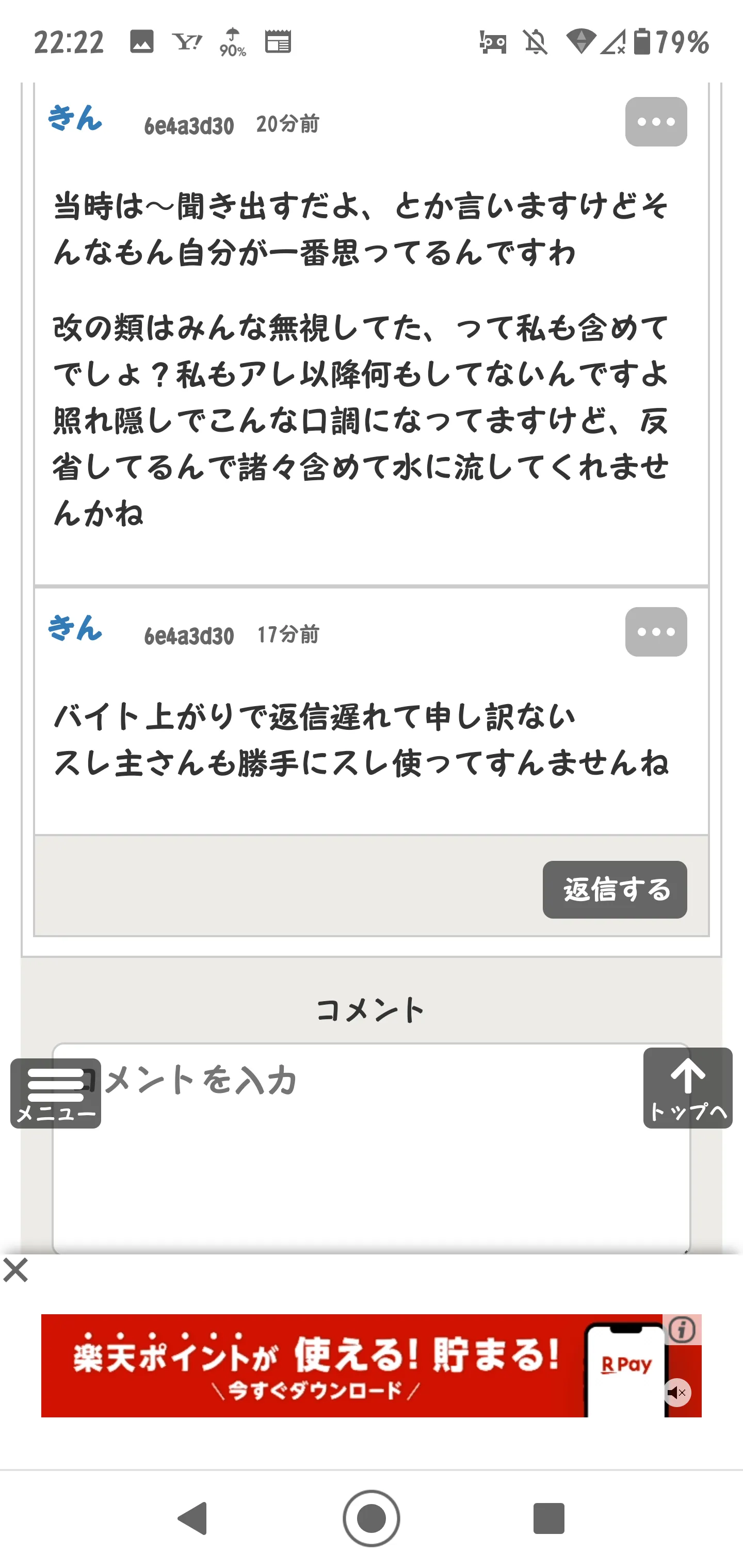The width and height of the screenshot is (743, 1568).
Task: Jump to top with the トップへ button
Action: 688,1088
